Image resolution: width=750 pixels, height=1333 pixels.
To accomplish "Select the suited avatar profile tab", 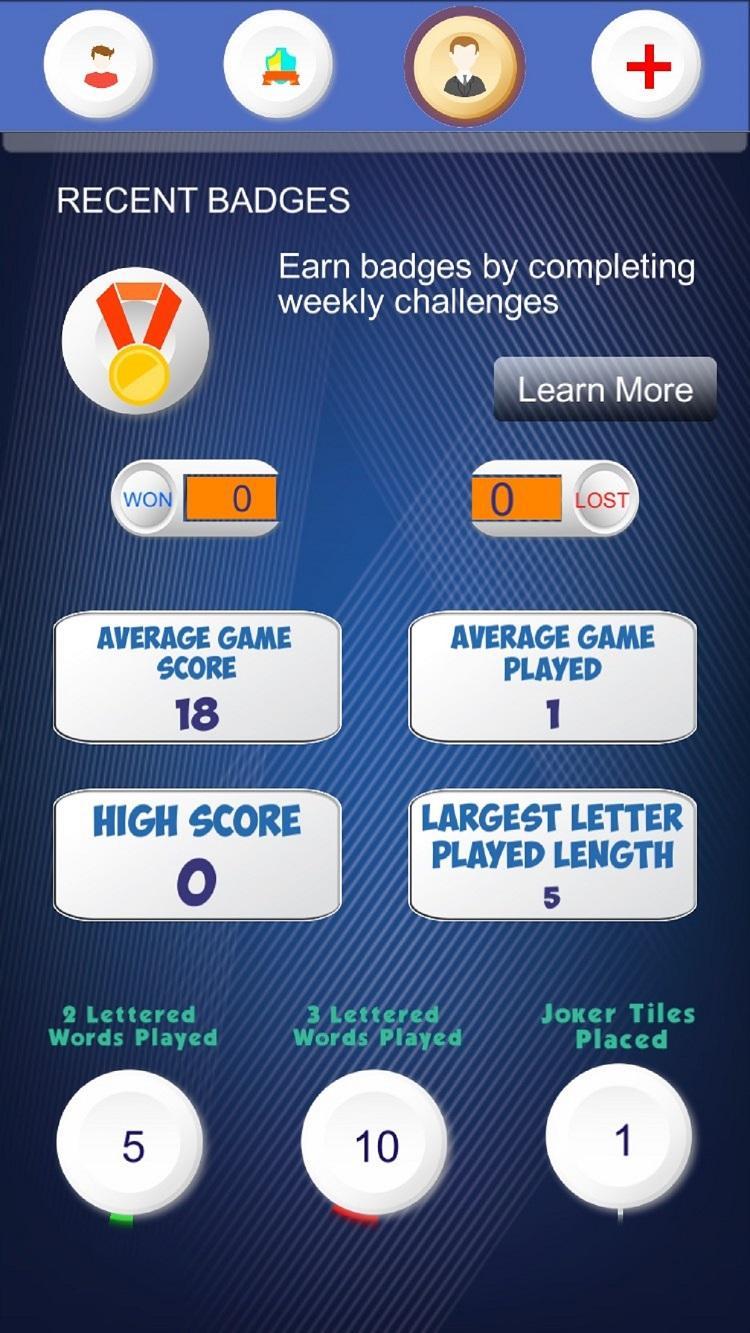I will pyautogui.click(x=464, y=65).
